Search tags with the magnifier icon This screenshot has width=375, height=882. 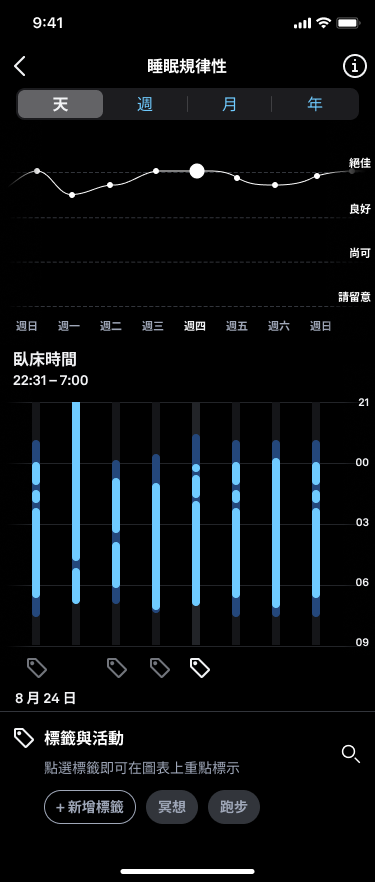click(351, 754)
